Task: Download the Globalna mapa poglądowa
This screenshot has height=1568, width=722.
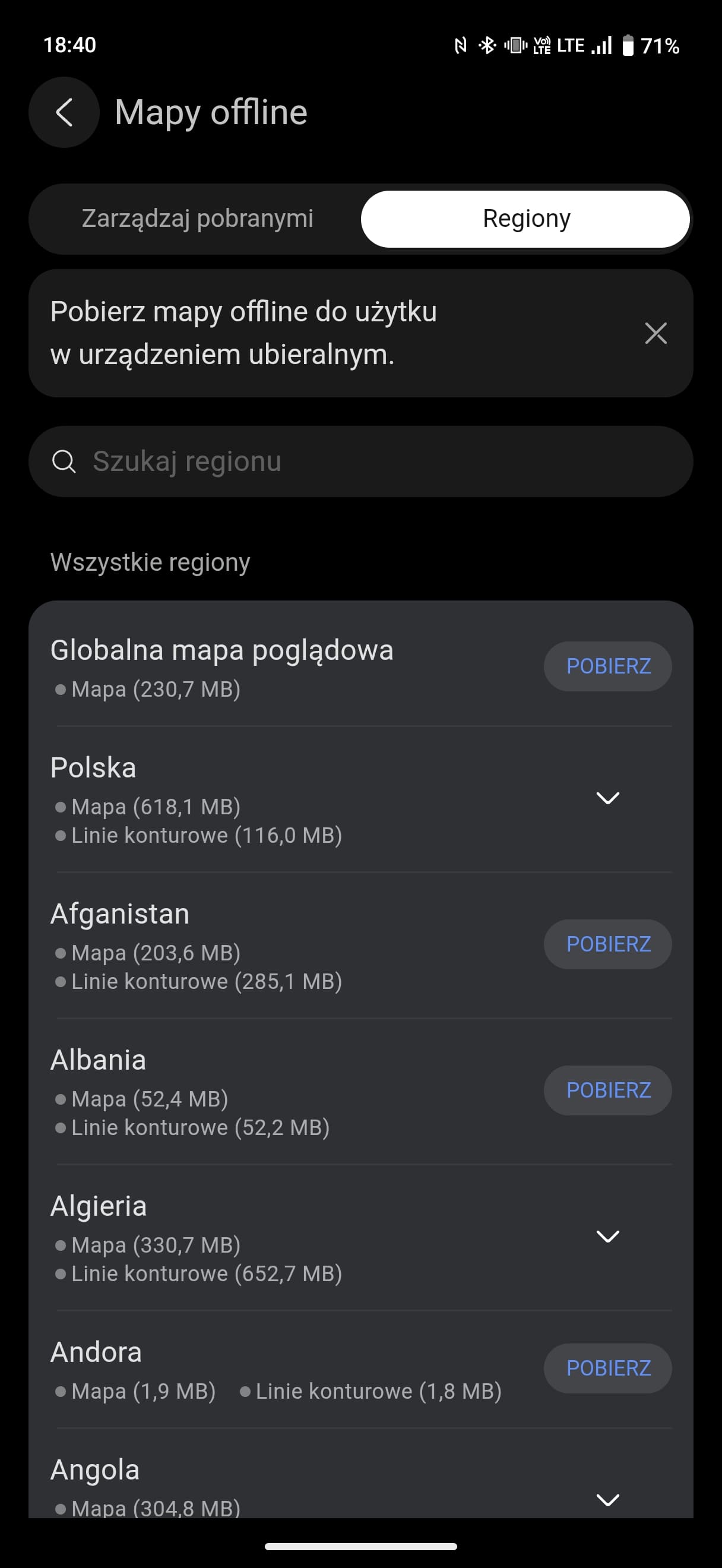Action: click(607, 666)
